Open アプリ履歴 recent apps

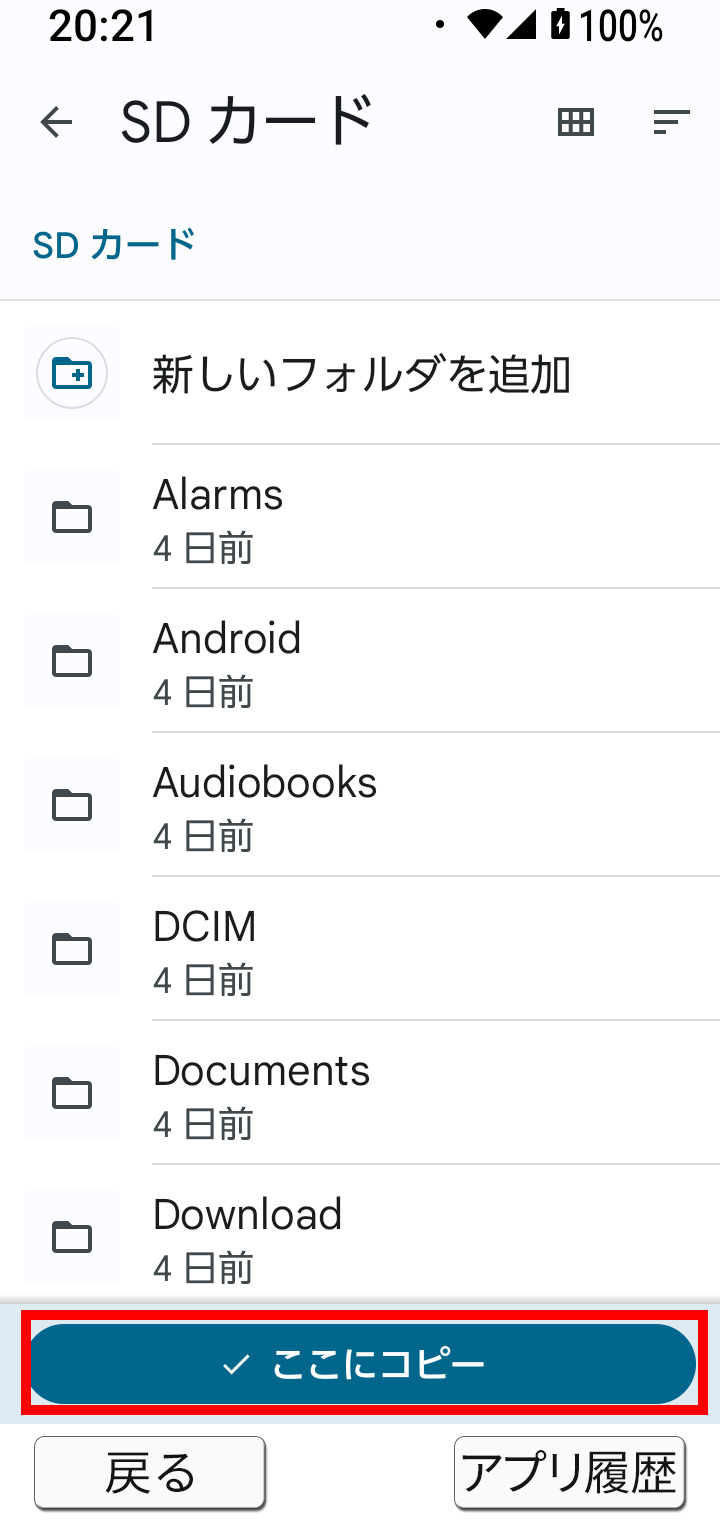click(x=570, y=1473)
